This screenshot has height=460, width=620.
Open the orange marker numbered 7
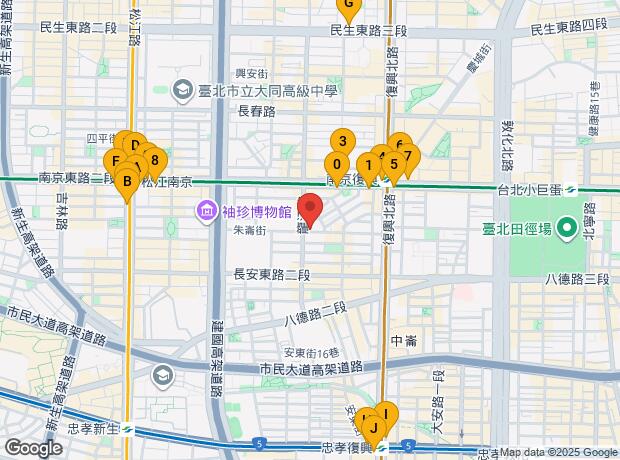pyautogui.click(x=407, y=156)
